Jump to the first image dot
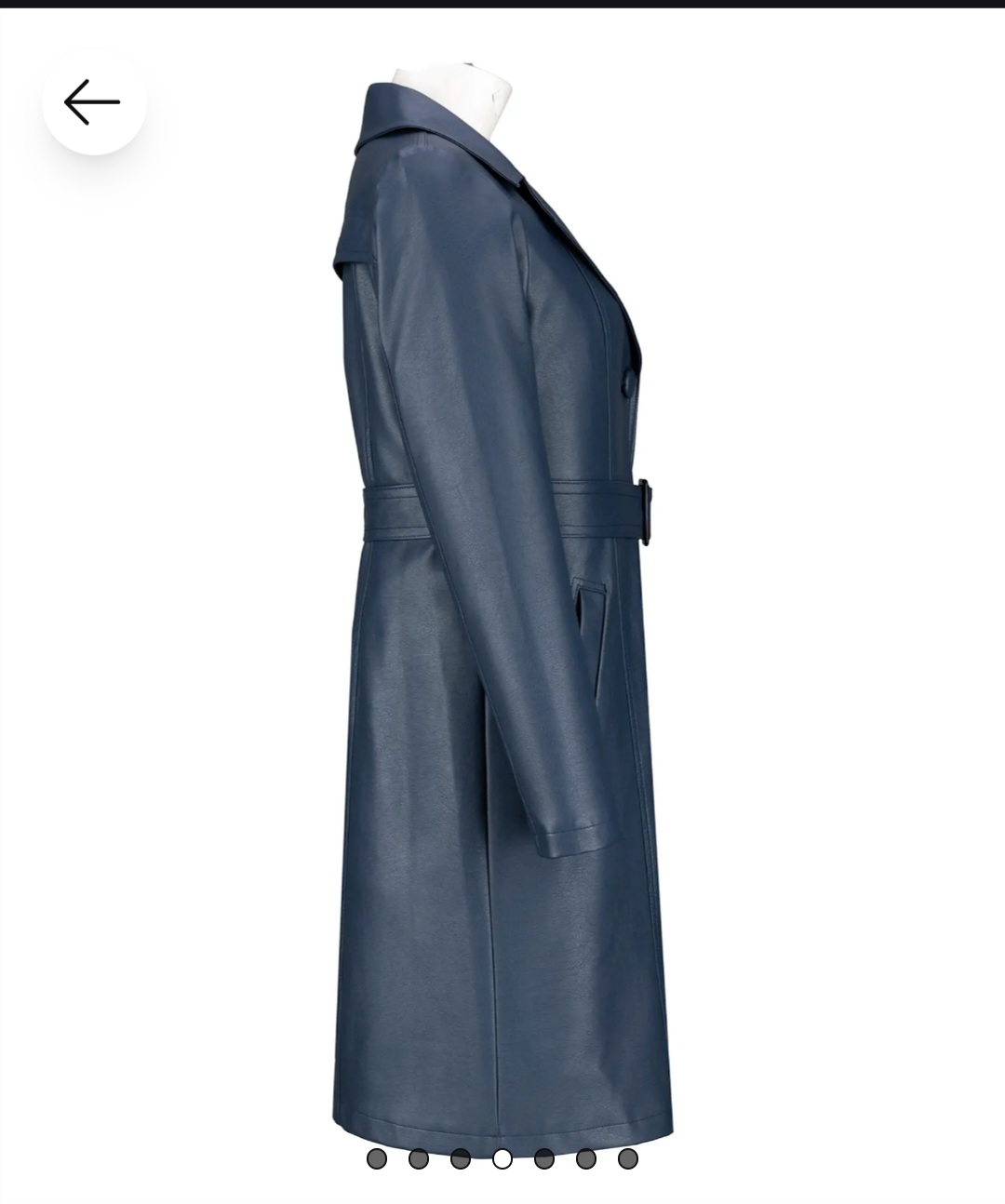 click(x=376, y=1158)
